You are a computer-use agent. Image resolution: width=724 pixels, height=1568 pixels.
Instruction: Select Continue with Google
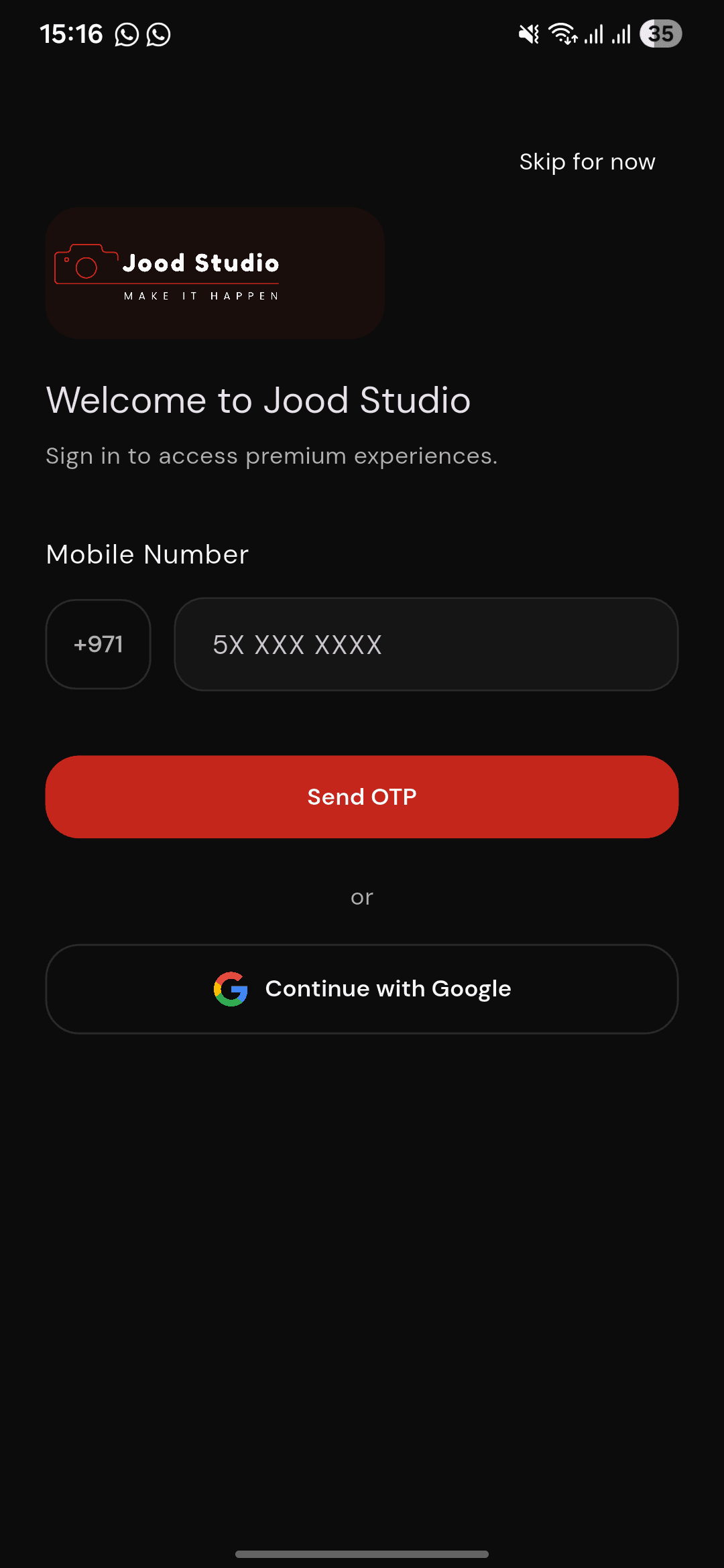coord(362,988)
